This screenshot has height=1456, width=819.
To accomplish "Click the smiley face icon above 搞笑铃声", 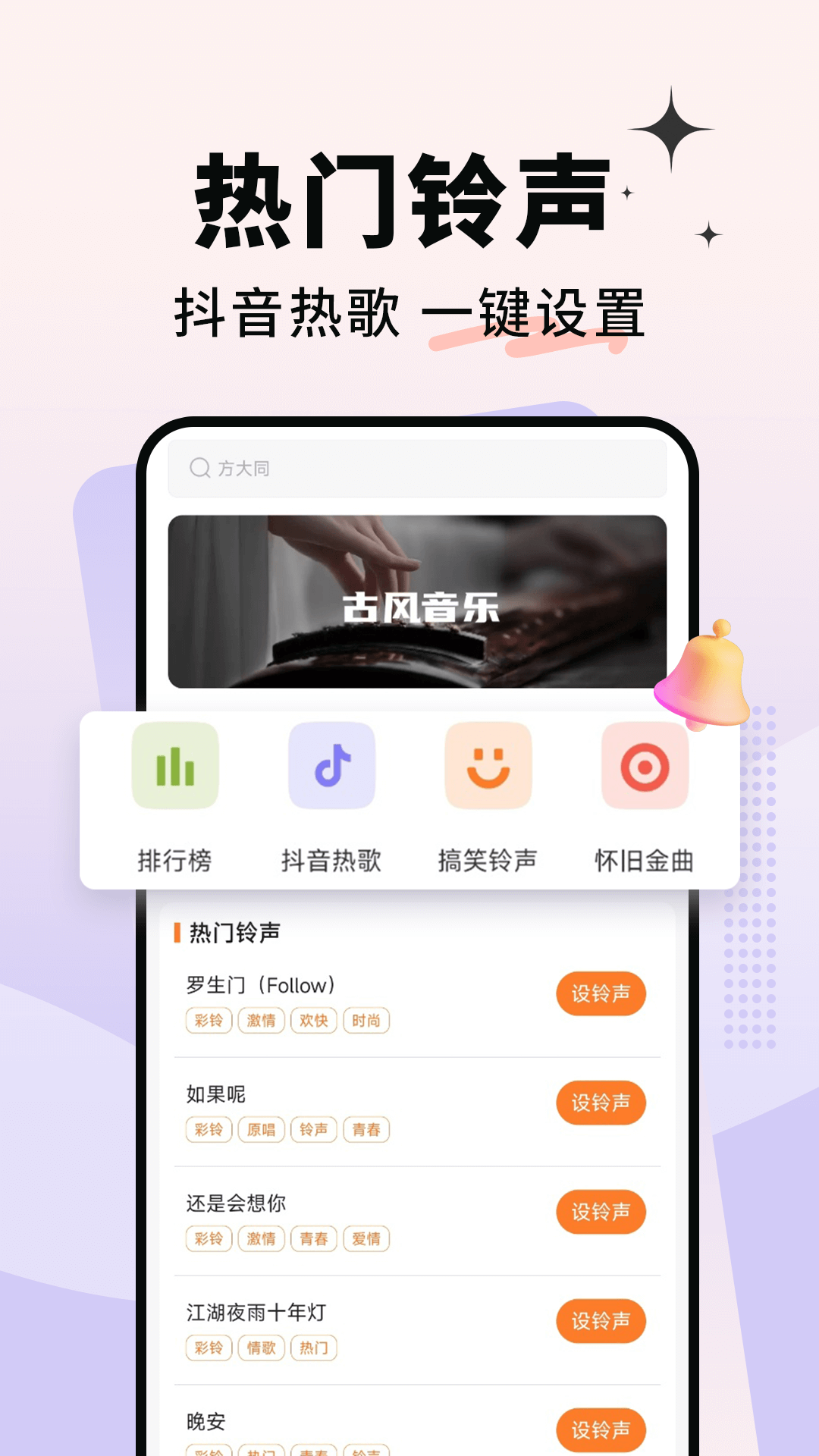I will (x=488, y=766).
